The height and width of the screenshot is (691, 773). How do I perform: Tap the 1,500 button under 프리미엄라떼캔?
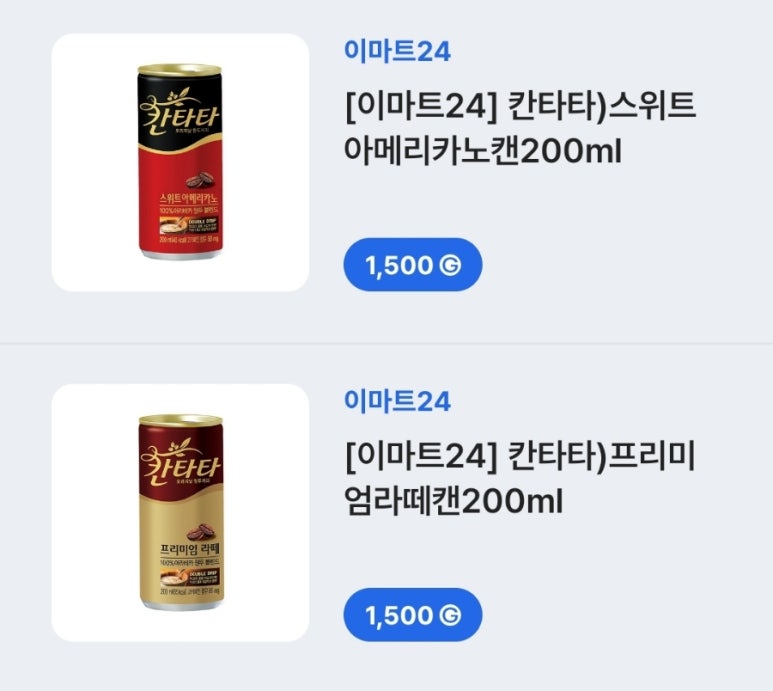click(412, 615)
